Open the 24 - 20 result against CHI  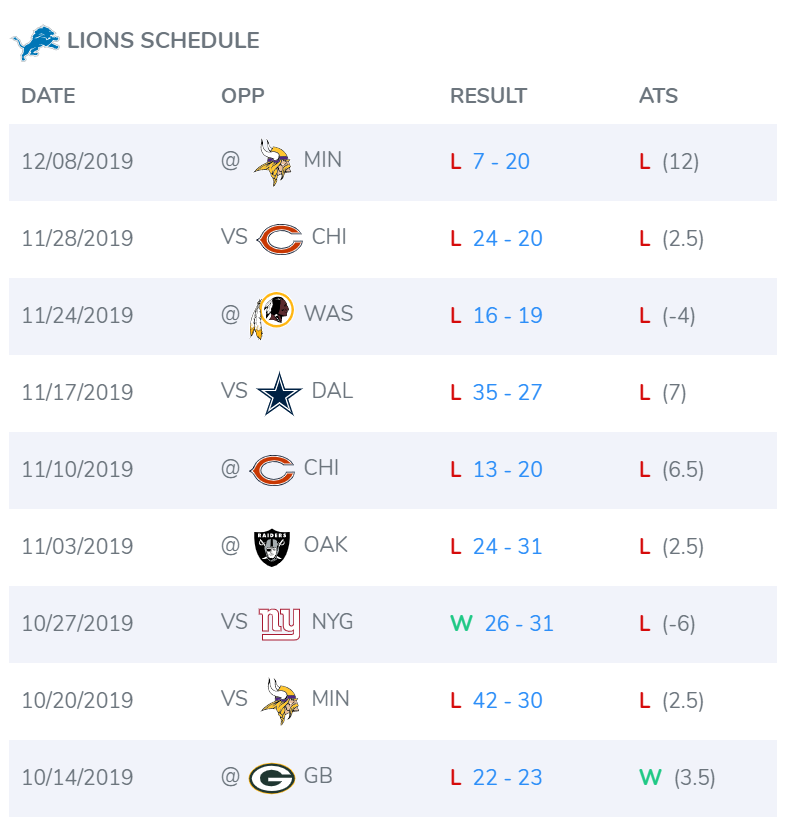tap(507, 238)
